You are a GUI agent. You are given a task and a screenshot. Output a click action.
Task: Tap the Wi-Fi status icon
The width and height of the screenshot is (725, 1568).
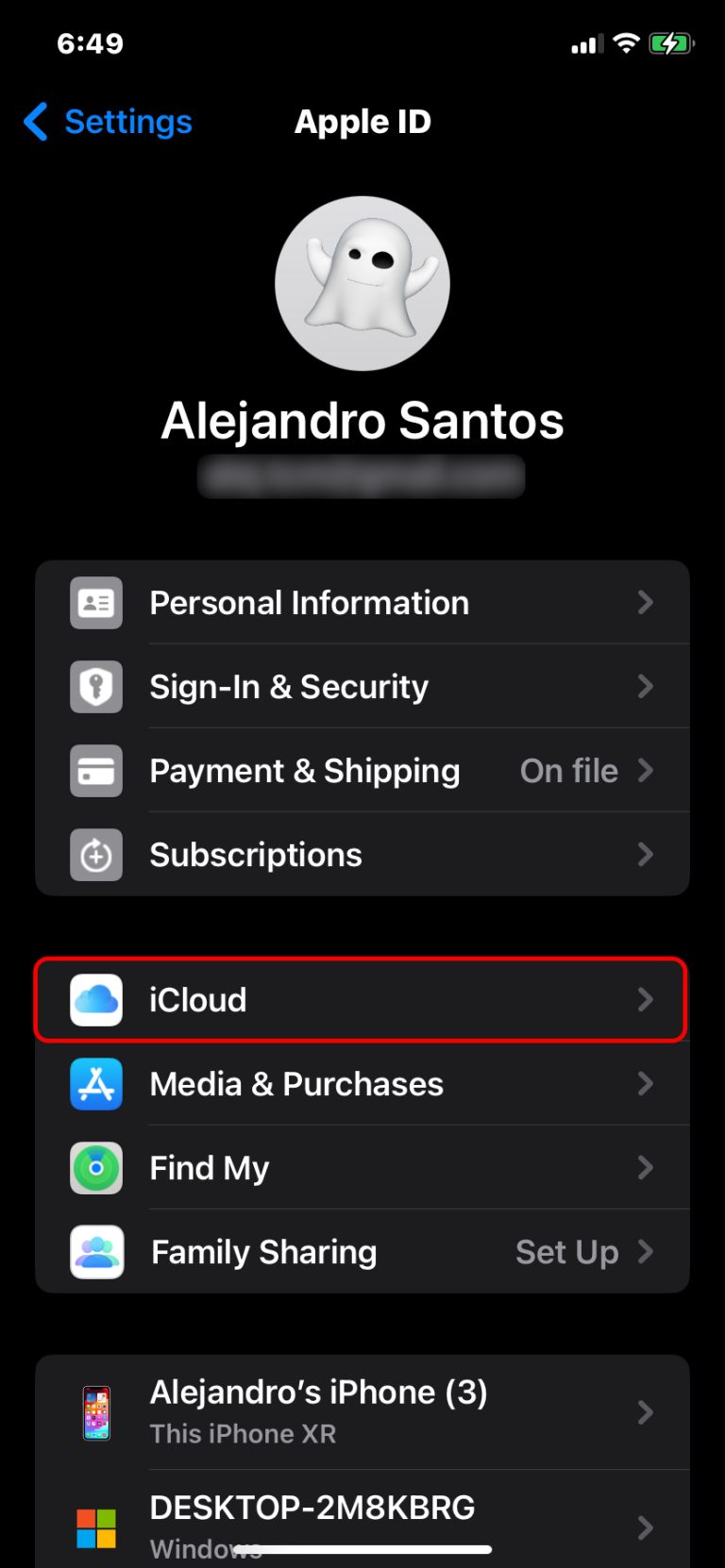click(x=626, y=42)
